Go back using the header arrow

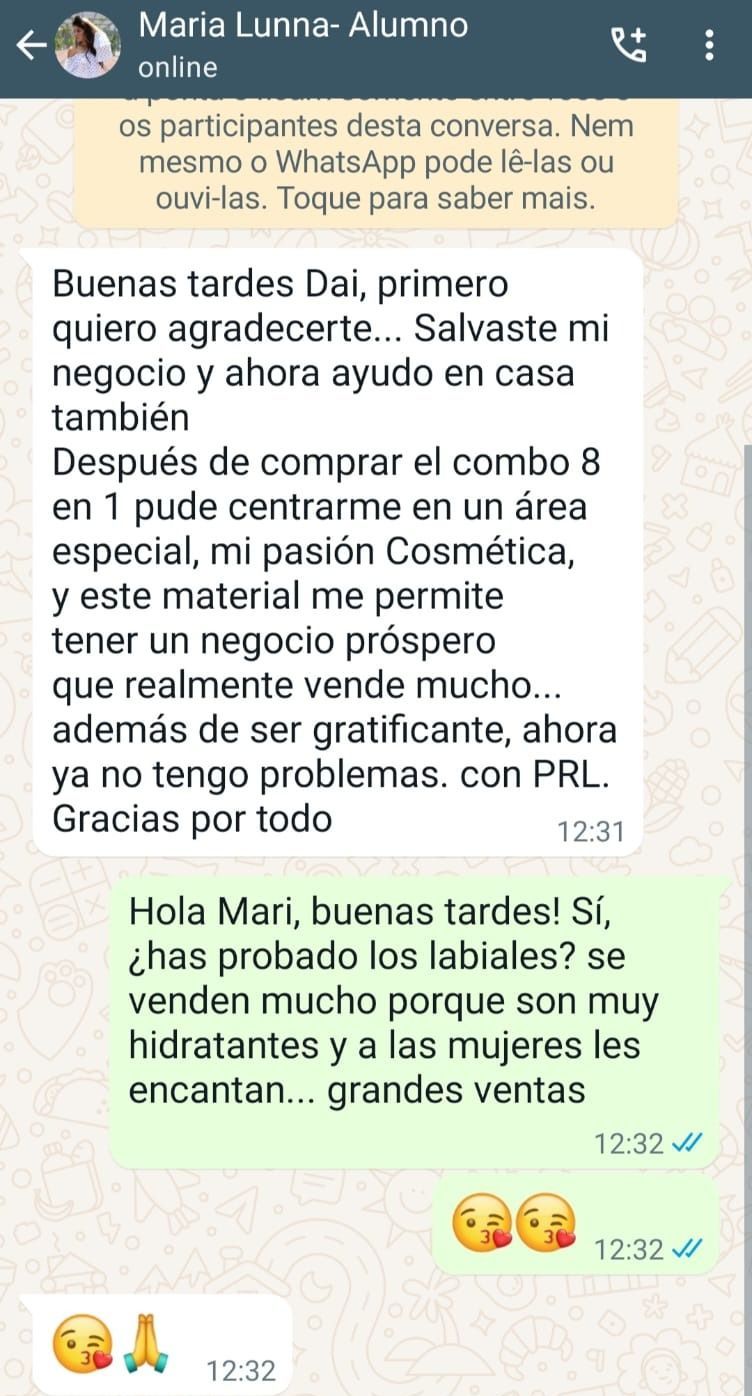point(31,45)
